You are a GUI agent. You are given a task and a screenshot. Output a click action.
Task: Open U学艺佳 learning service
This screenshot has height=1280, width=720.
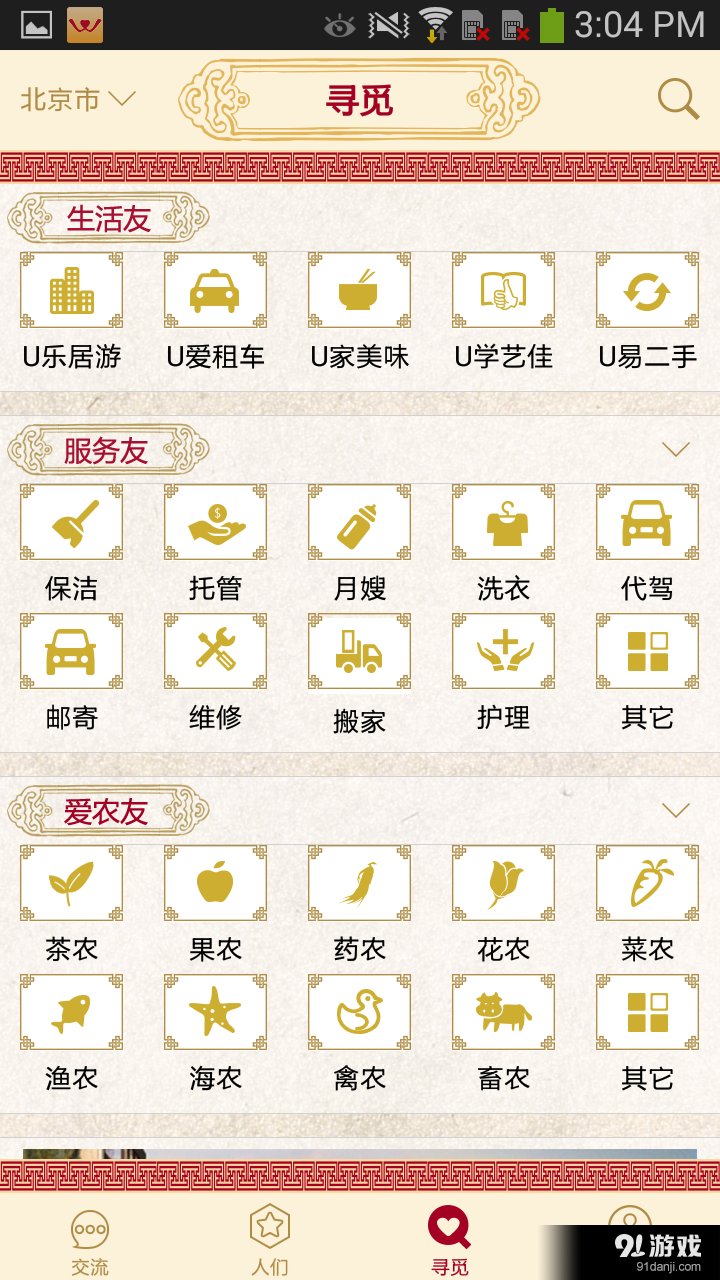(503, 290)
